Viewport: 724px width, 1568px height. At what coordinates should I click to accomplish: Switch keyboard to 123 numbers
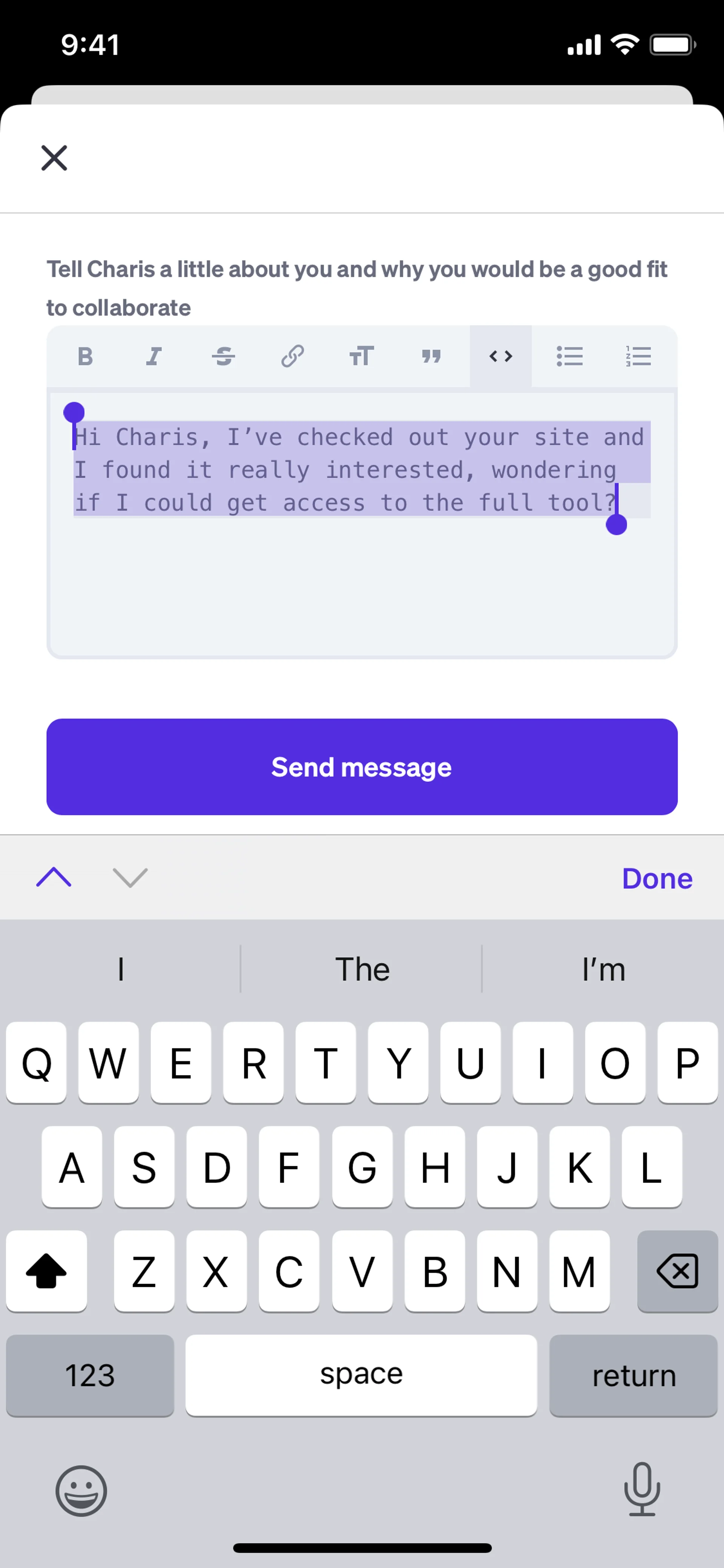(90, 1375)
